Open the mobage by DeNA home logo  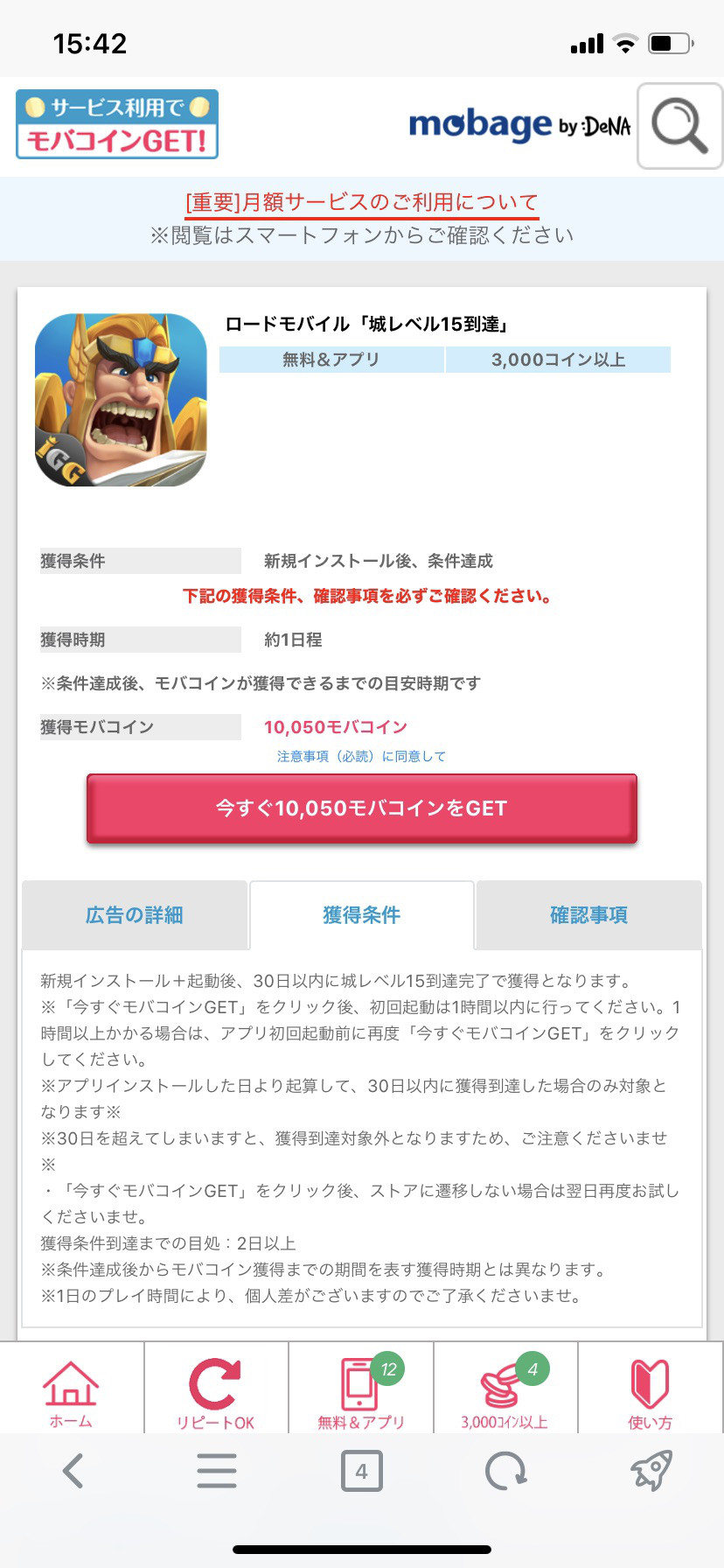tap(519, 126)
